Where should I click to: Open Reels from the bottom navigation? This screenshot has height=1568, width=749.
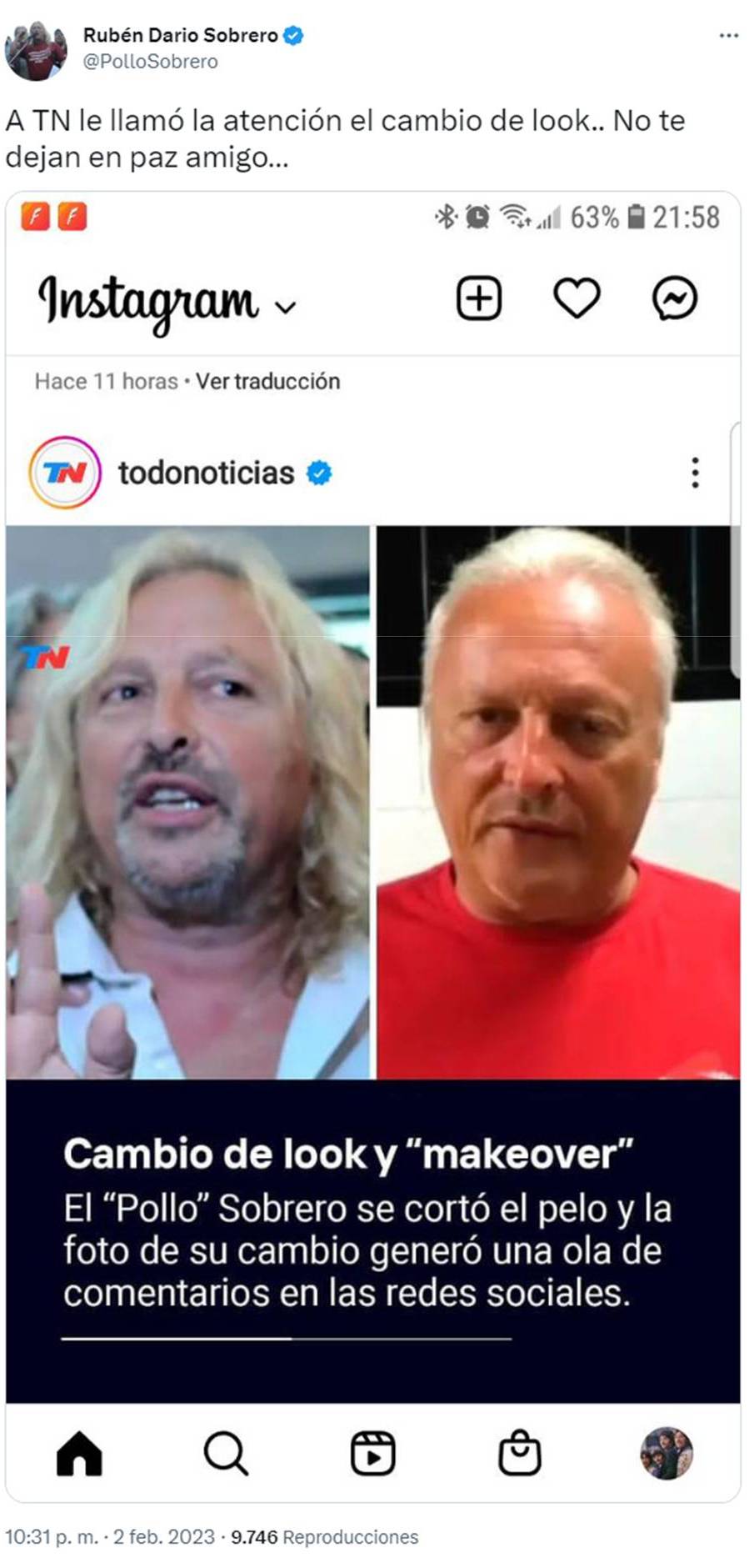(374, 1455)
